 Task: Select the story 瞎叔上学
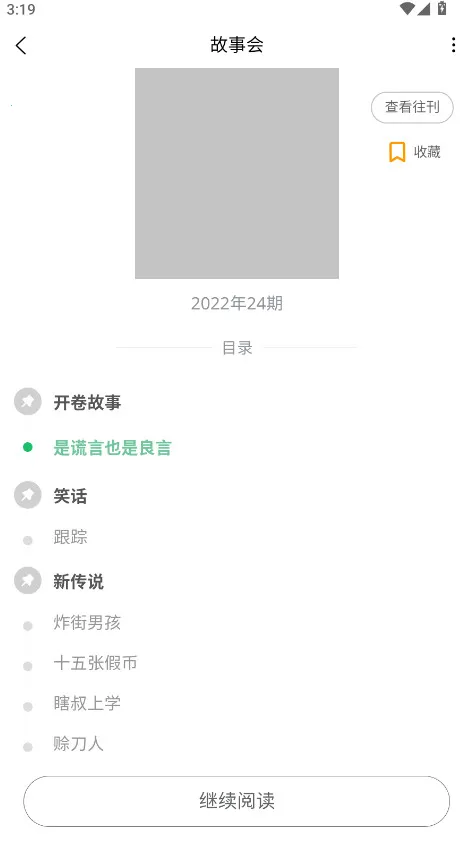coord(87,704)
